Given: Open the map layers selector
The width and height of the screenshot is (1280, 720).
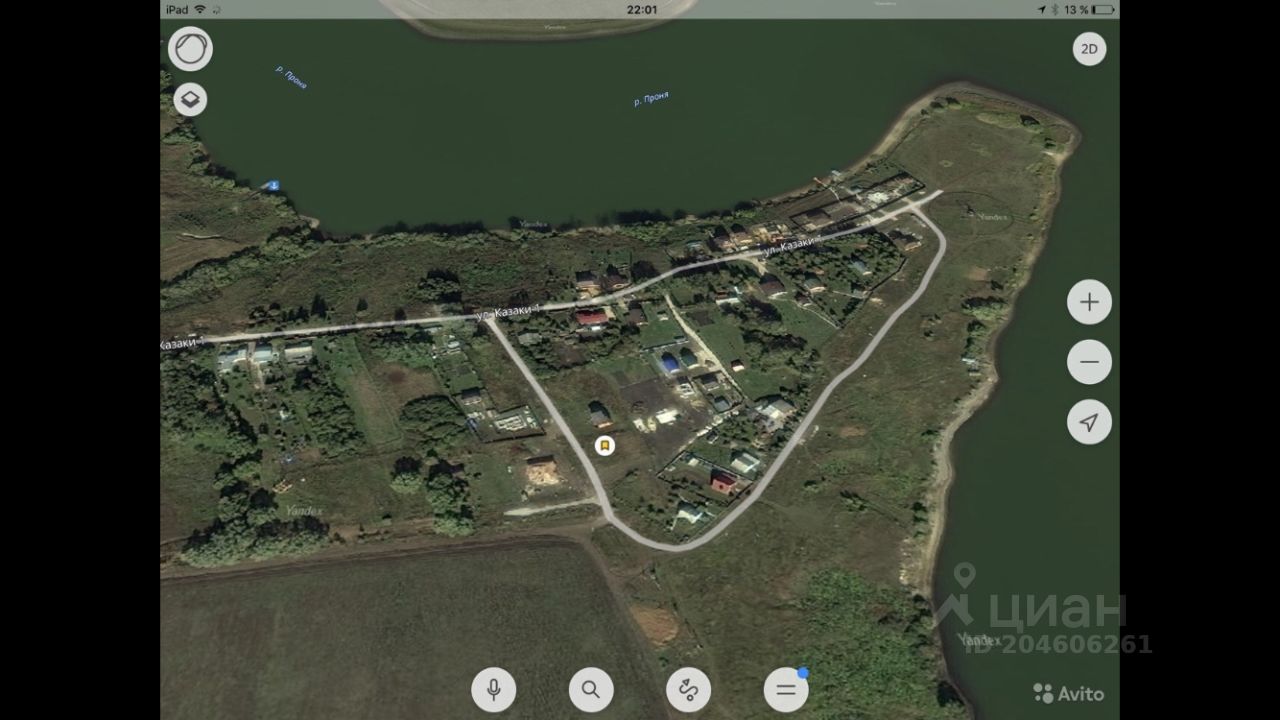Looking at the screenshot, I should pyautogui.click(x=190, y=99).
